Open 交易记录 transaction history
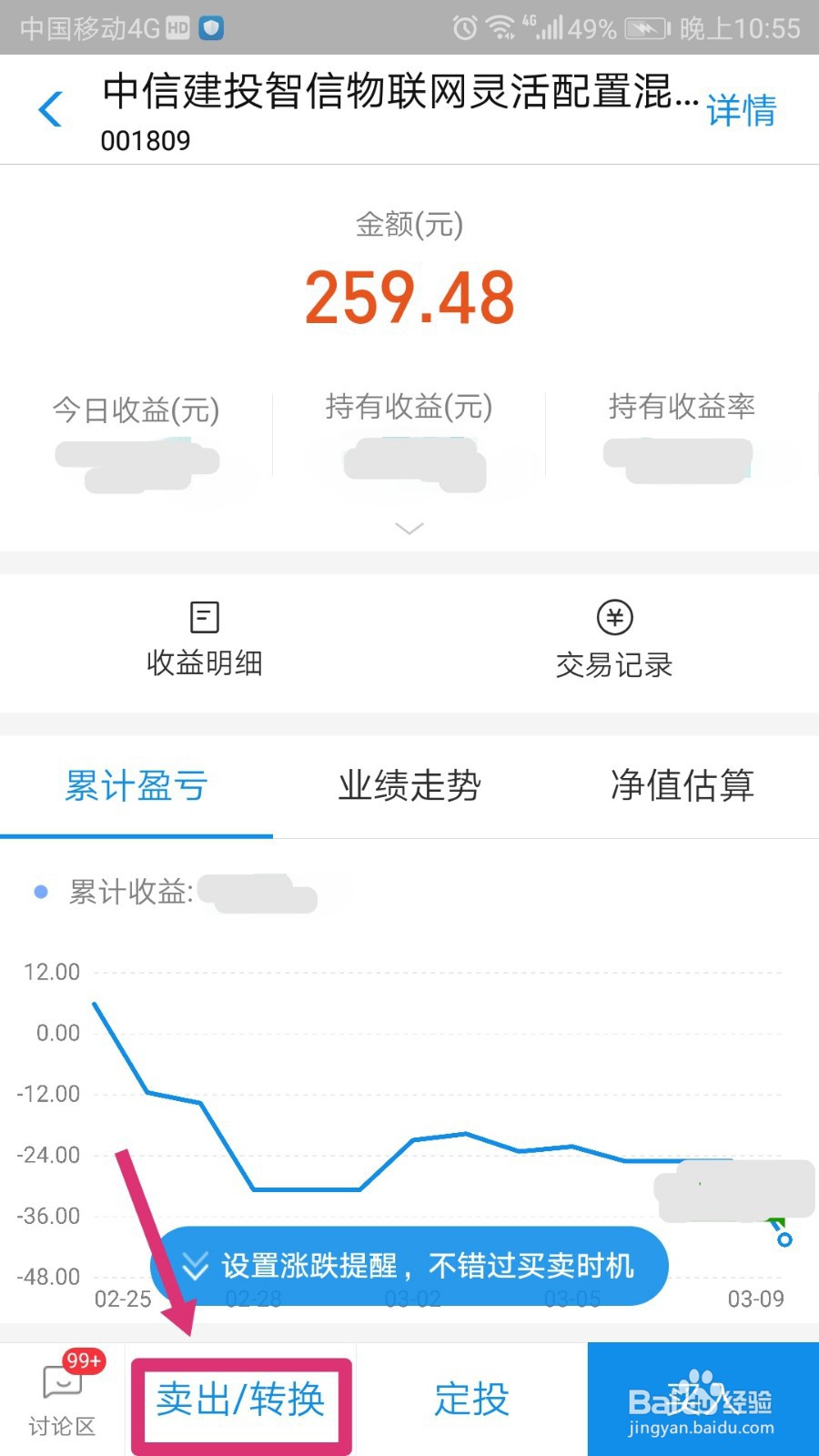This screenshot has width=819, height=1456. [614, 640]
